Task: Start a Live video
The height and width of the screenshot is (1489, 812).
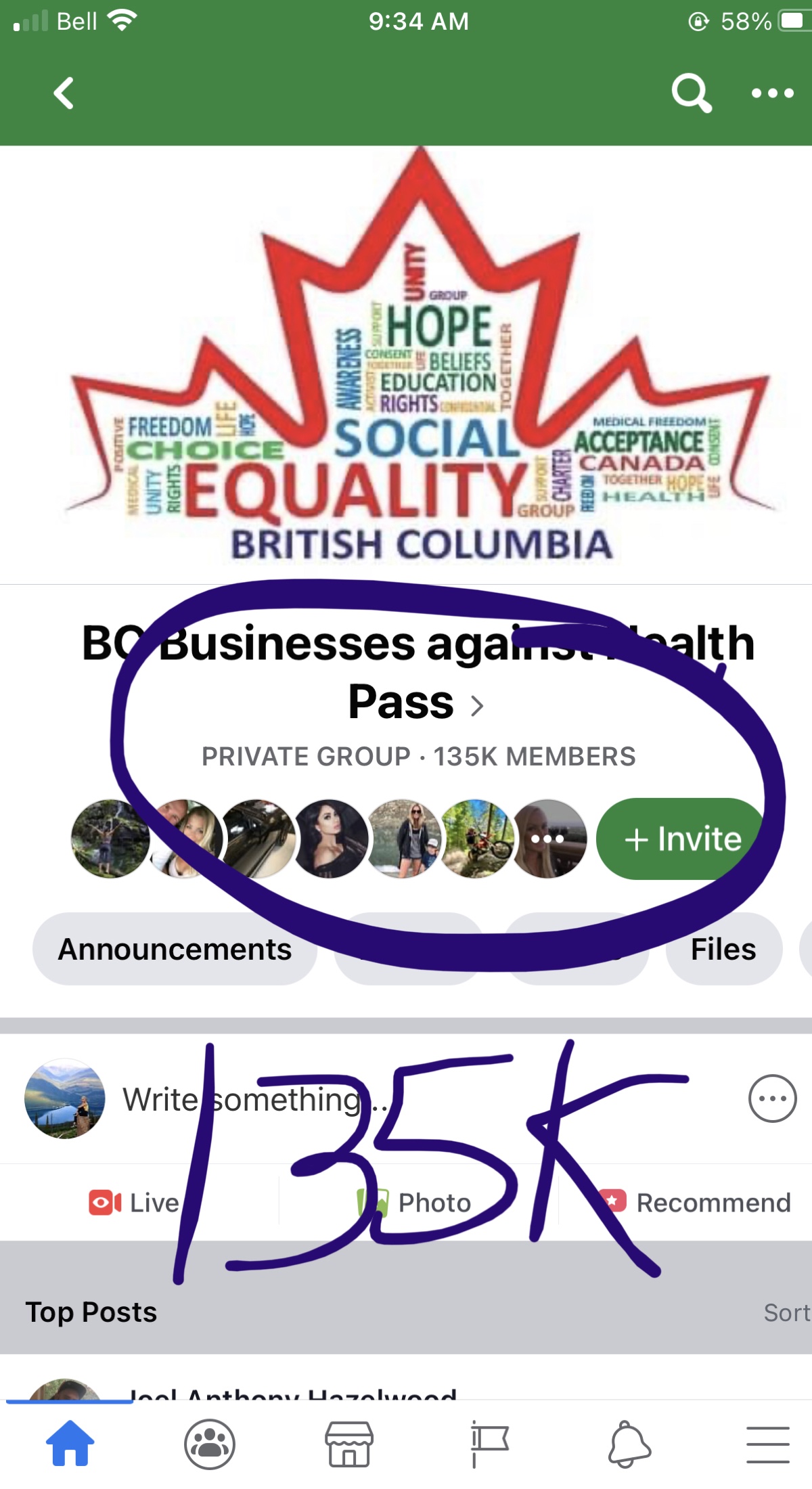Action: pyautogui.click(x=135, y=1203)
